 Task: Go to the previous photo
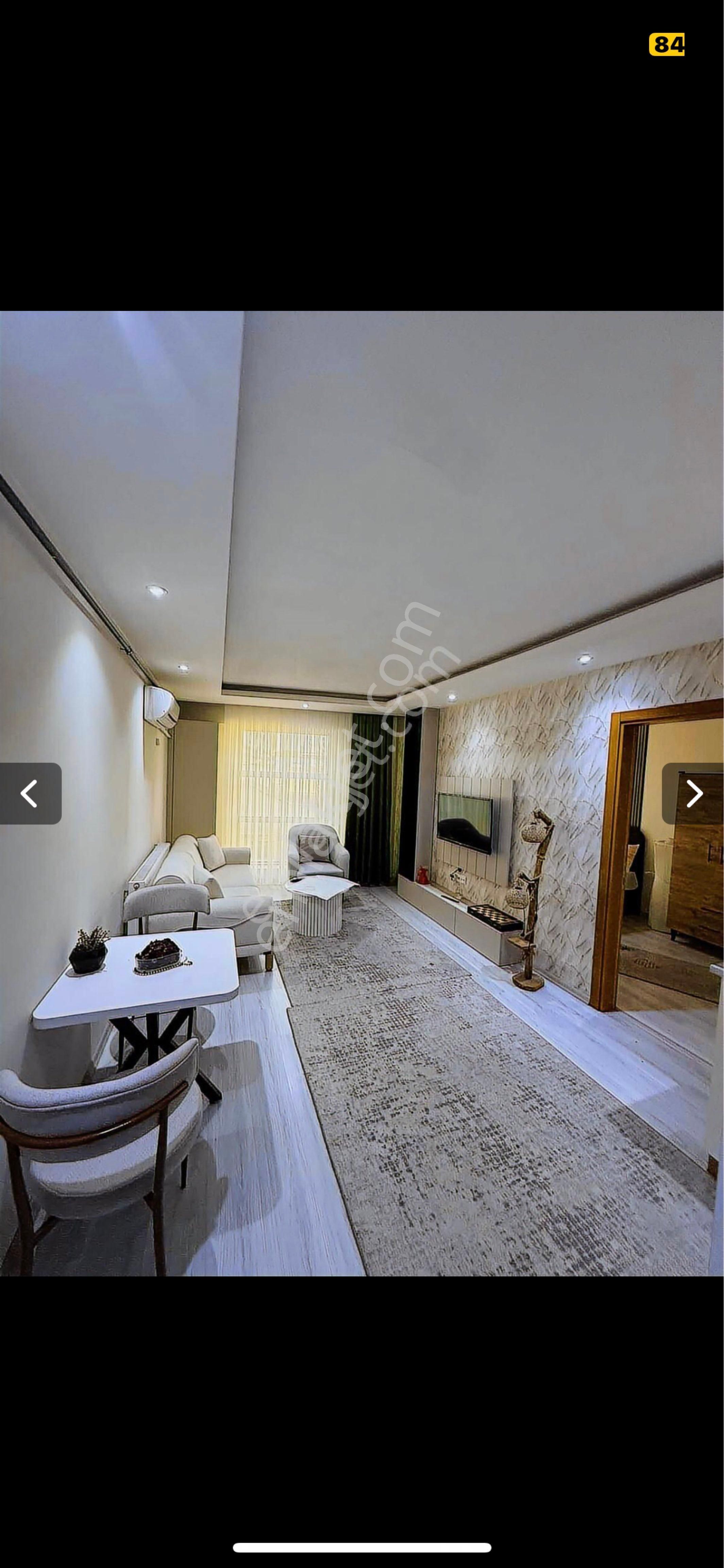point(30,793)
